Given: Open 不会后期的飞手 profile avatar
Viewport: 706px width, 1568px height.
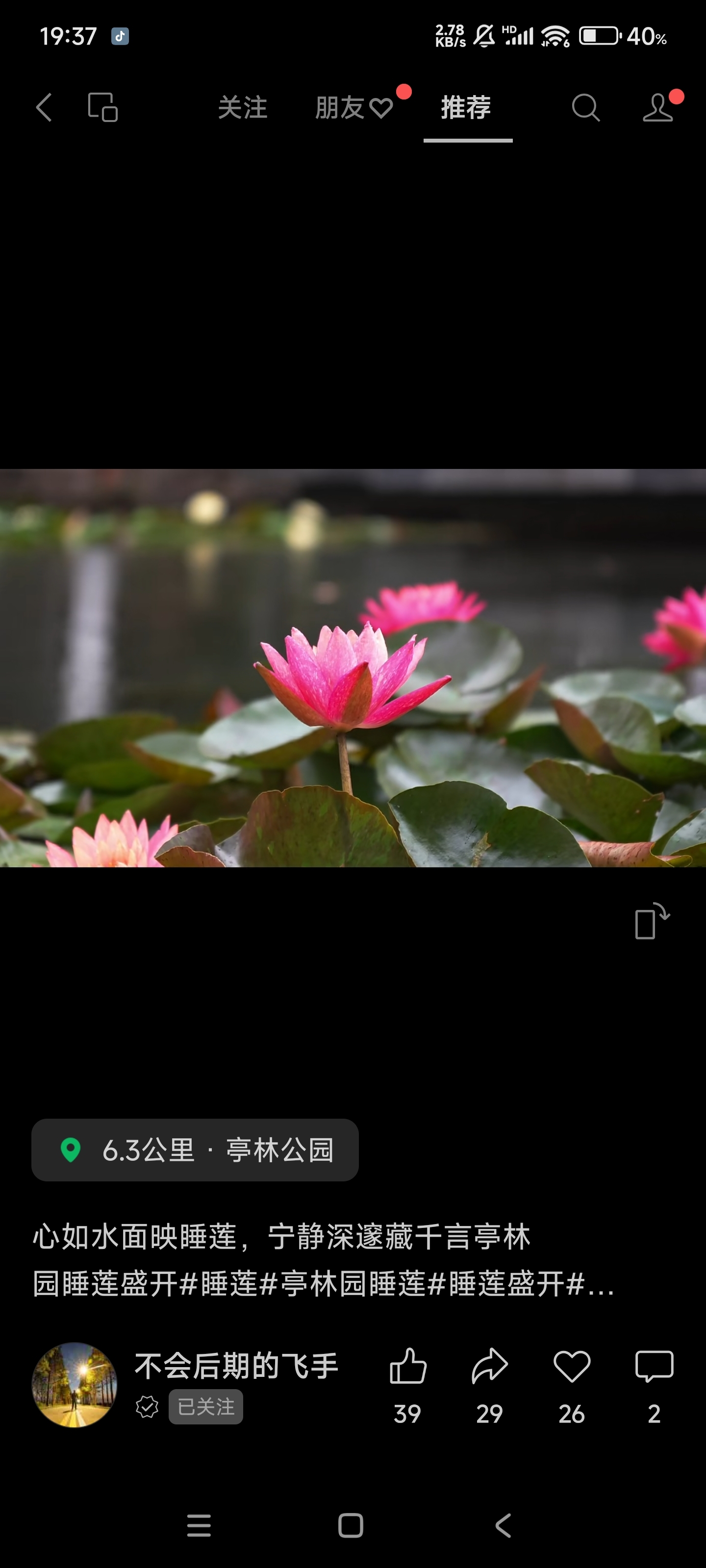Looking at the screenshot, I should tap(75, 1385).
